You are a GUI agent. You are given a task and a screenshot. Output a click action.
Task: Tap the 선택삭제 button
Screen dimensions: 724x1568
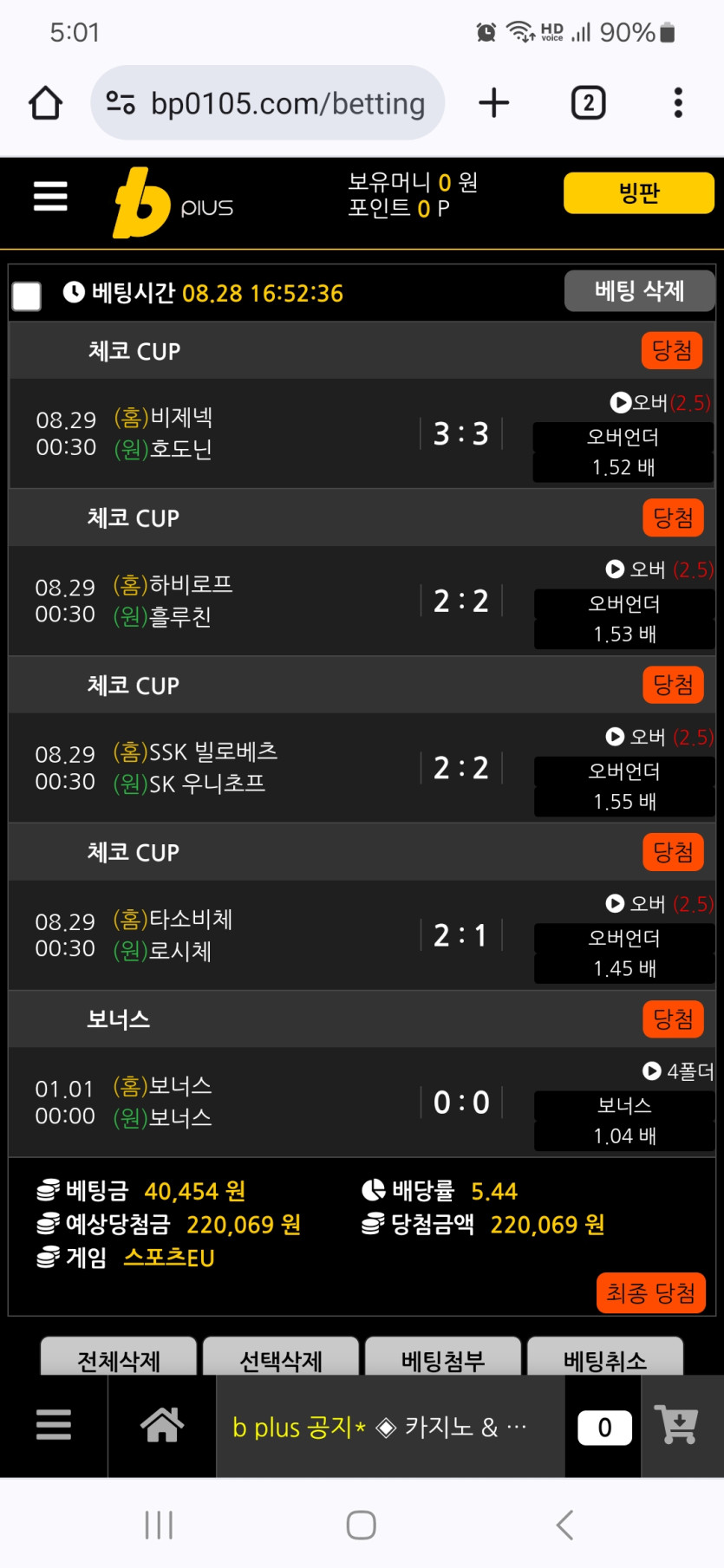point(281,1358)
